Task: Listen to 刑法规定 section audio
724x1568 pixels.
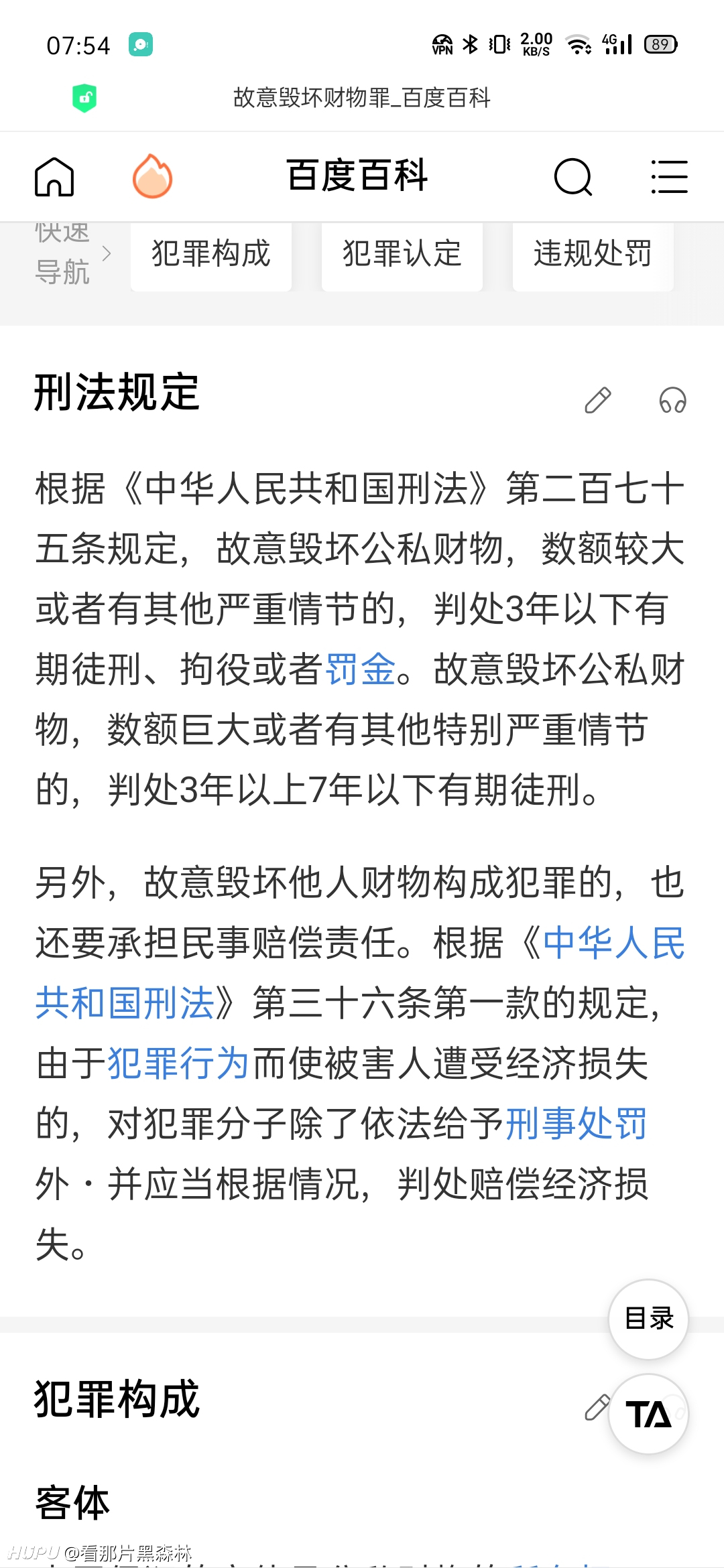Action: (672, 400)
